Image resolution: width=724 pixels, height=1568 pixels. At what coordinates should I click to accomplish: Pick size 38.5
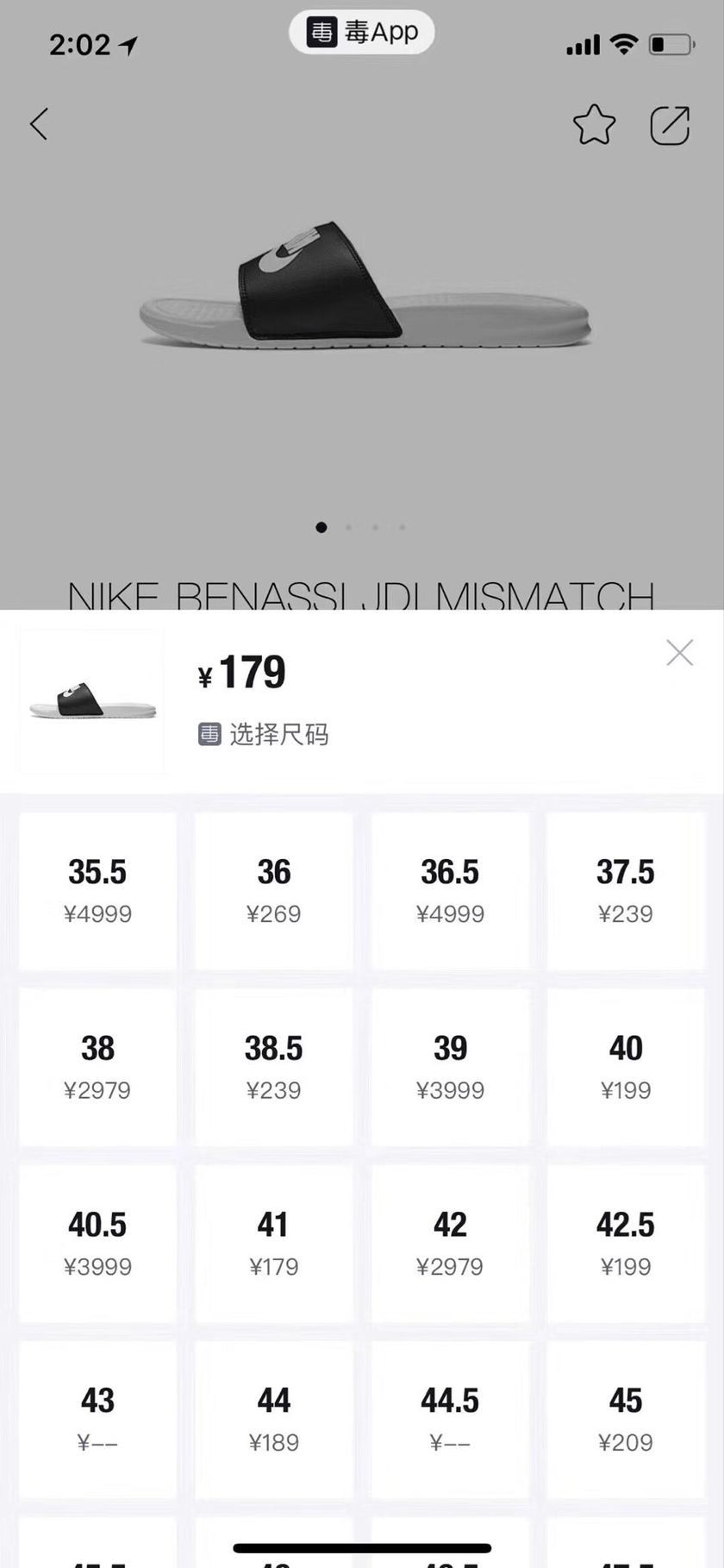coord(274,1067)
